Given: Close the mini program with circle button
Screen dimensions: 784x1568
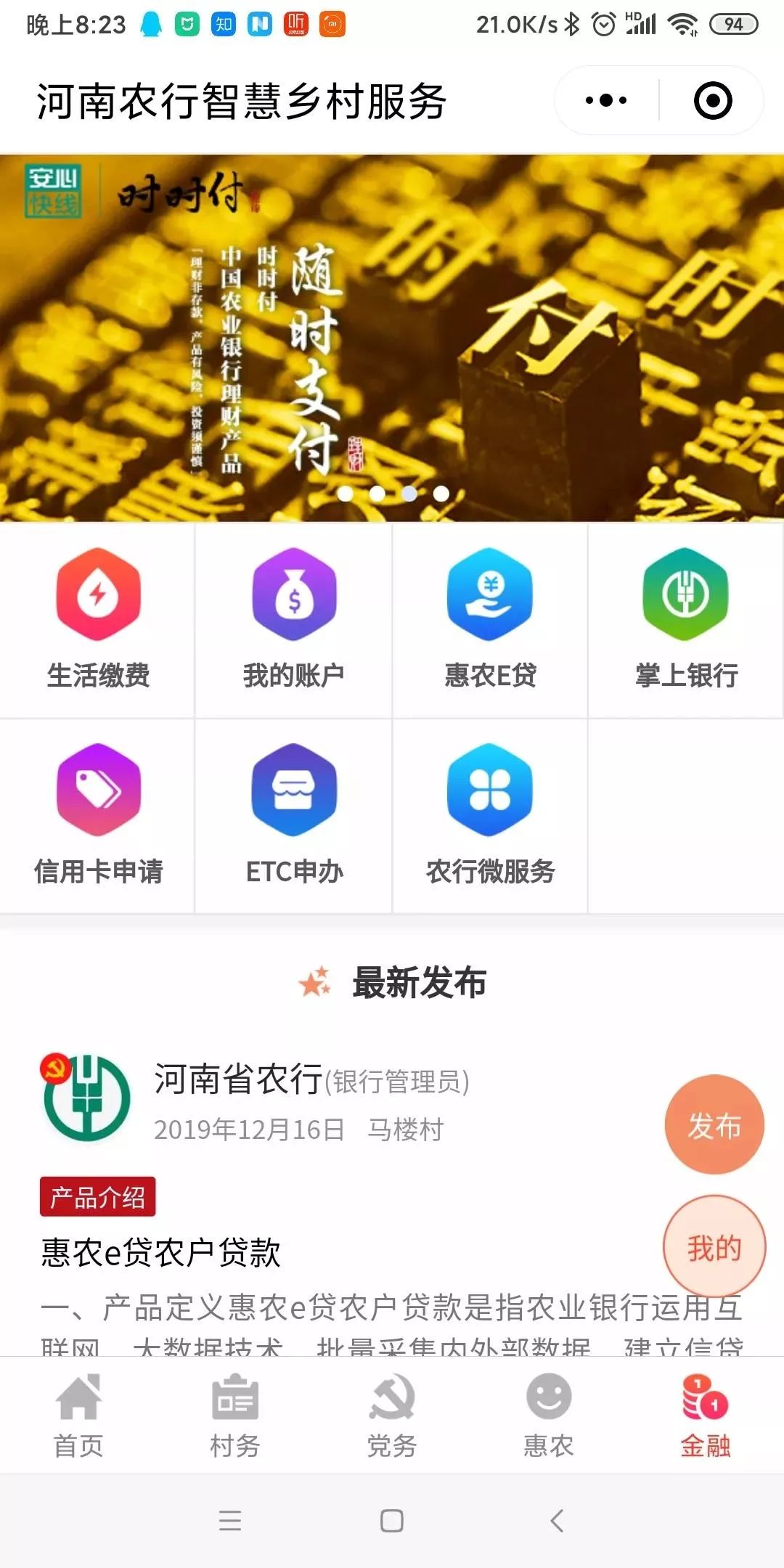Looking at the screenshot, I should coord(713,100).
